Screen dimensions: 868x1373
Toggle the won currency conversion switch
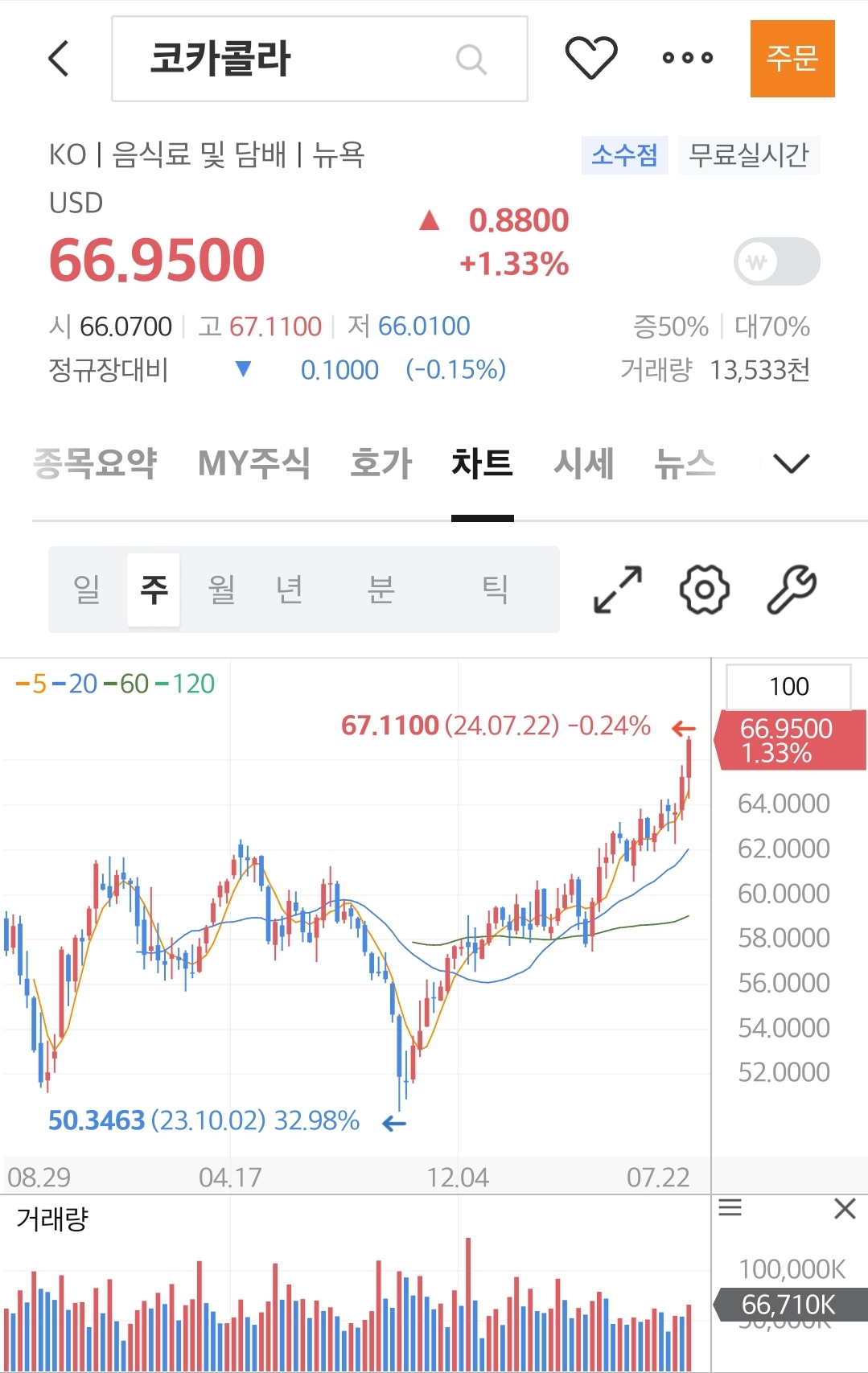click(776, 261)
